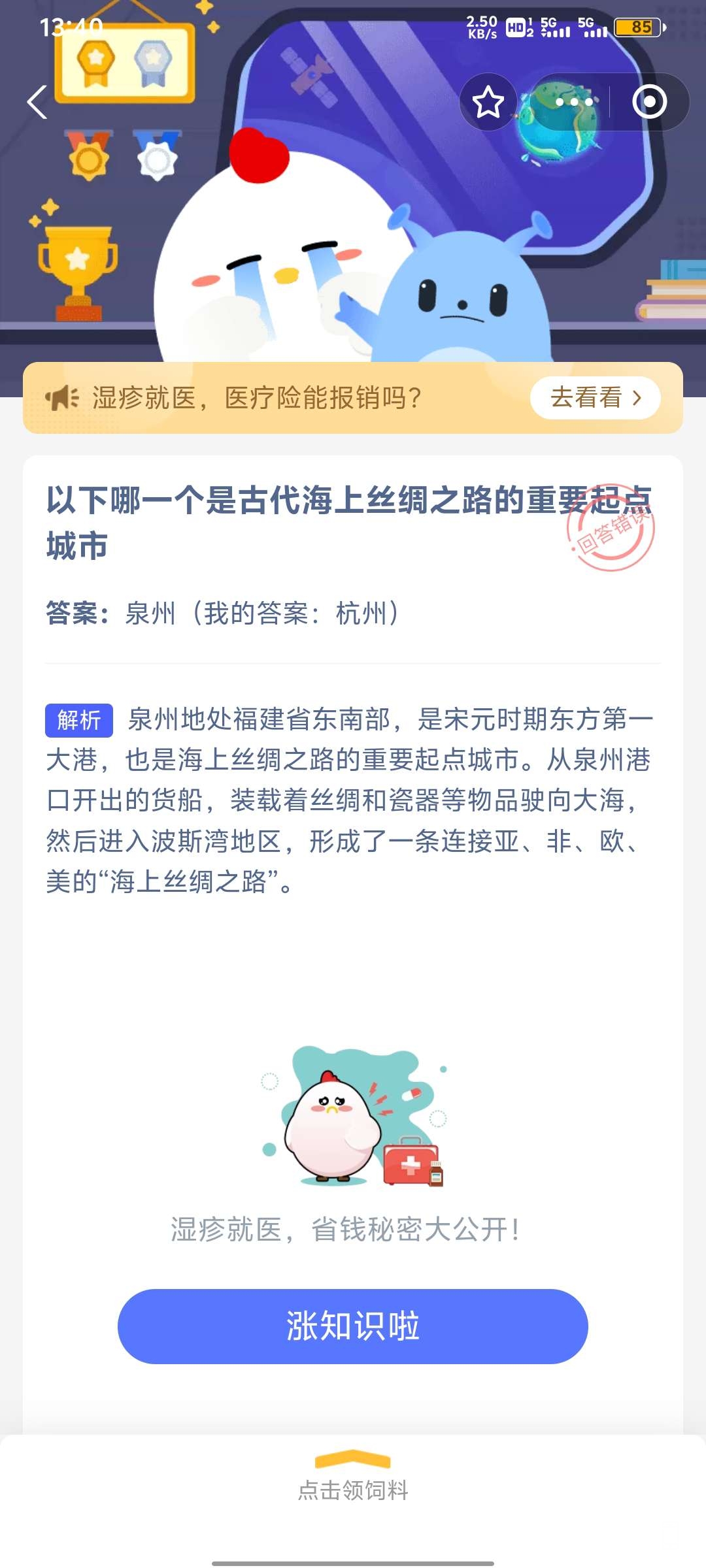This screenshot has width=706, height=1568.
Task: Open the three-dot more options menu
Action: point(573,103)
